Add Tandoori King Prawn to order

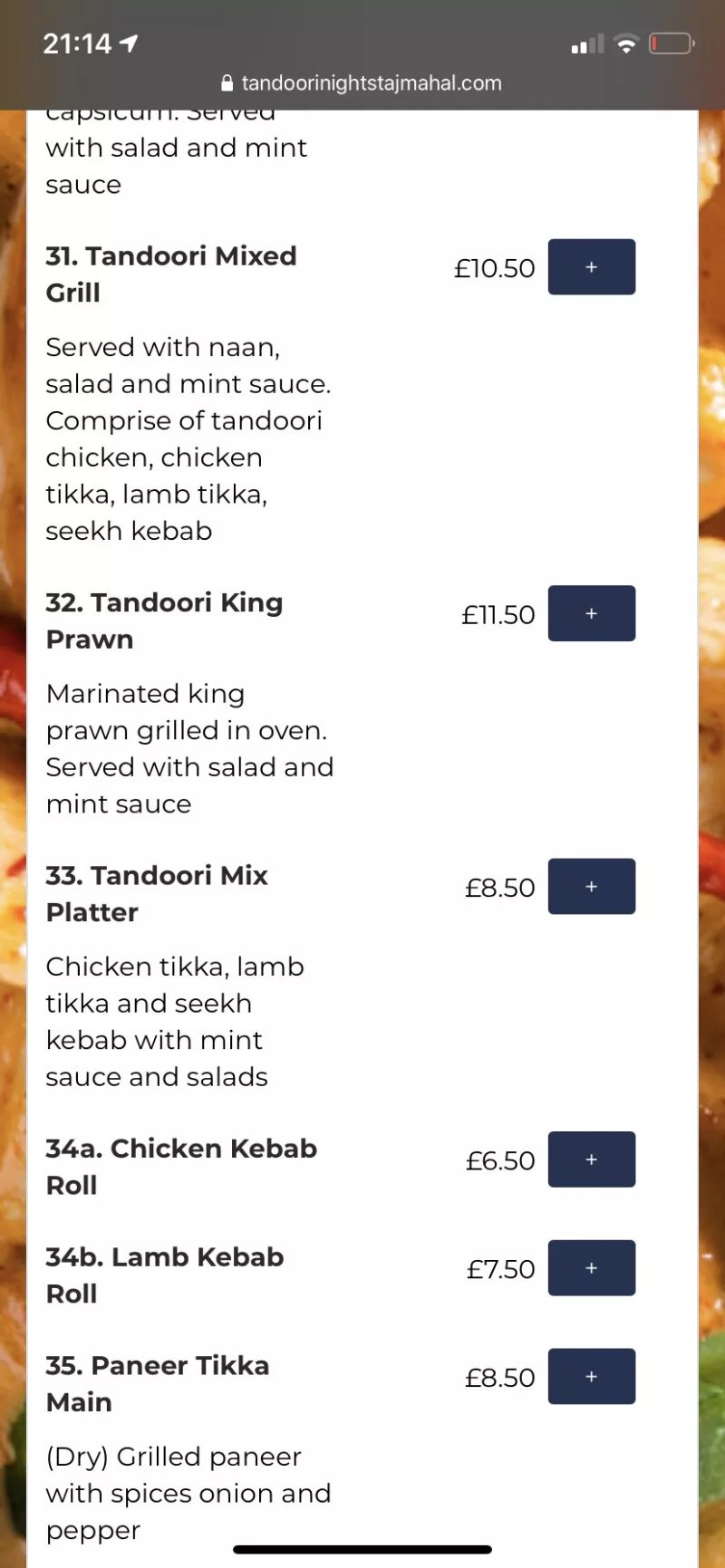coord(591,614)
